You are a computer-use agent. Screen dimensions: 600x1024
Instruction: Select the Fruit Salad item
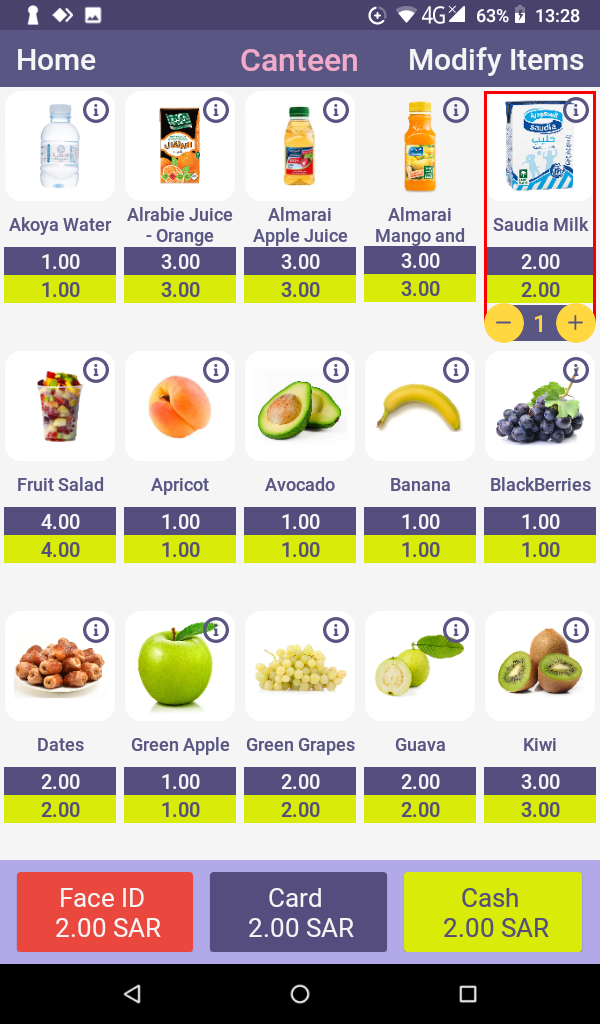(60, 410)
